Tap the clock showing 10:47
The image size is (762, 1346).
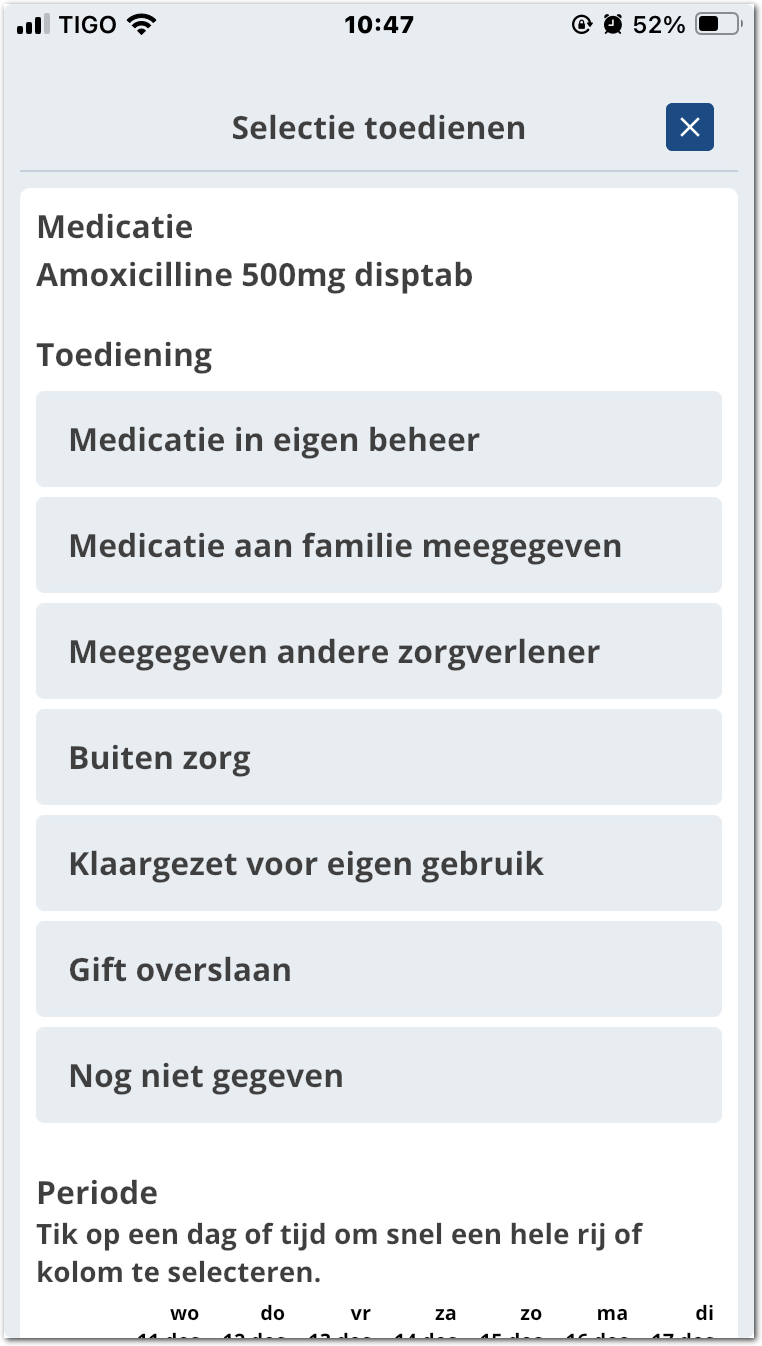(380, 24)
